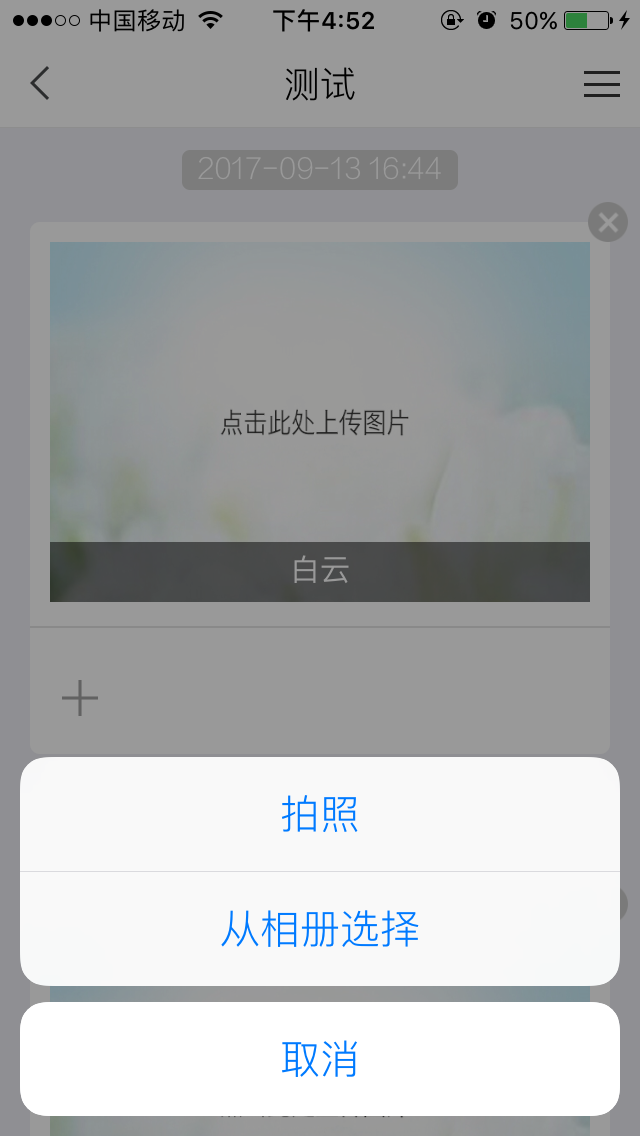Choose 拍照 to take a photo
This screenshot has height=1136, width=640.
coord(320,814)
